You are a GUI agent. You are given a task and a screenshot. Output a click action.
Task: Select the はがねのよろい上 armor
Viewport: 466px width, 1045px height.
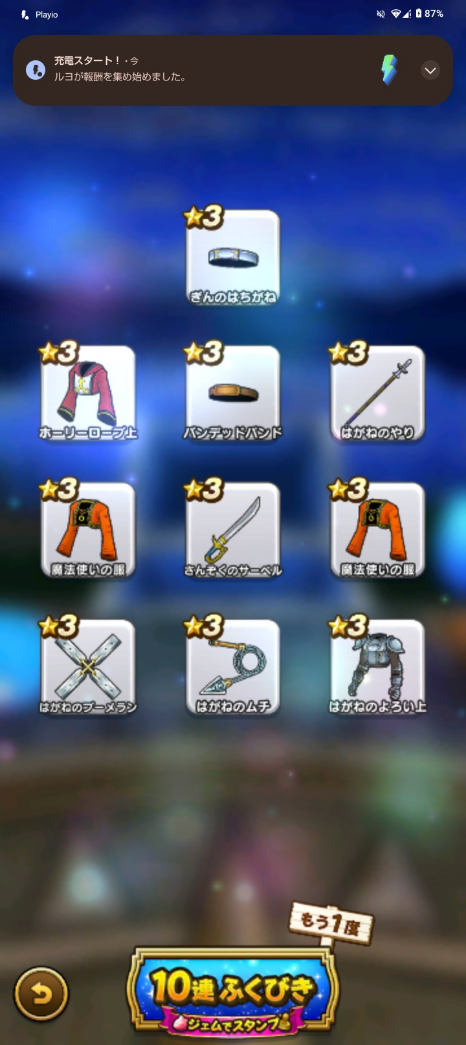pos(377,668)
